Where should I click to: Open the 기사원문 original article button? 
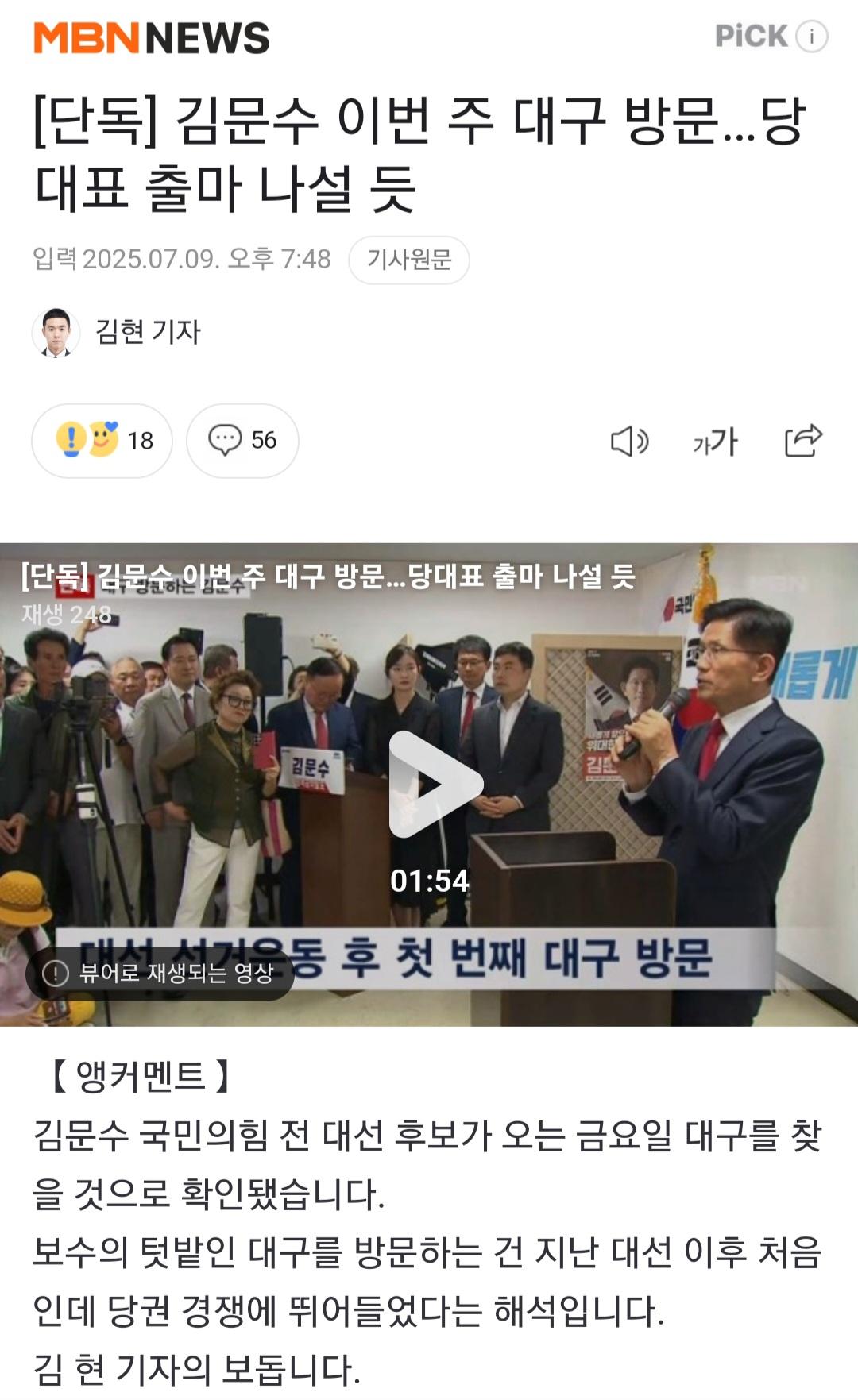pyautogui.click(x=409, y=260)
